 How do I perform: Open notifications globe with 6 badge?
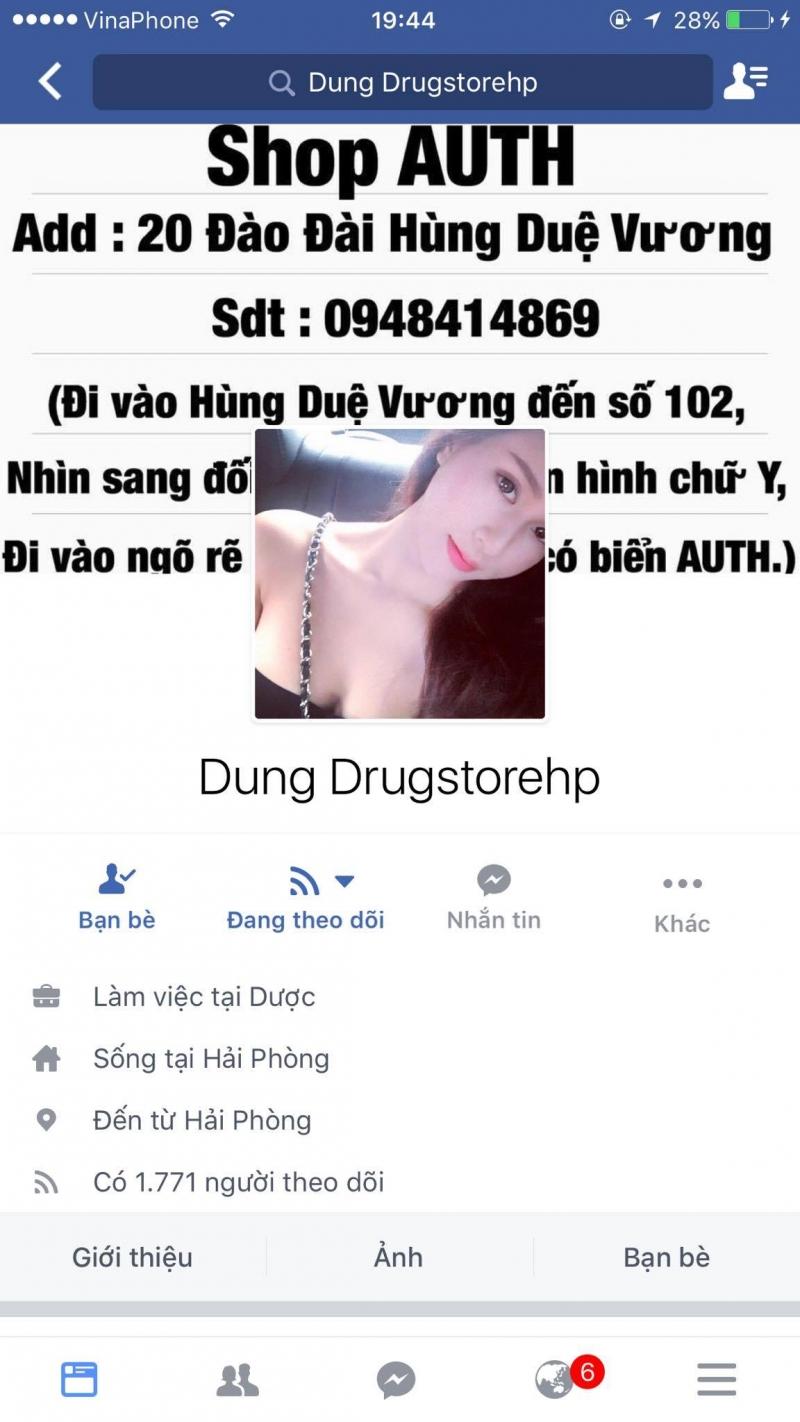click(556, 1380)
